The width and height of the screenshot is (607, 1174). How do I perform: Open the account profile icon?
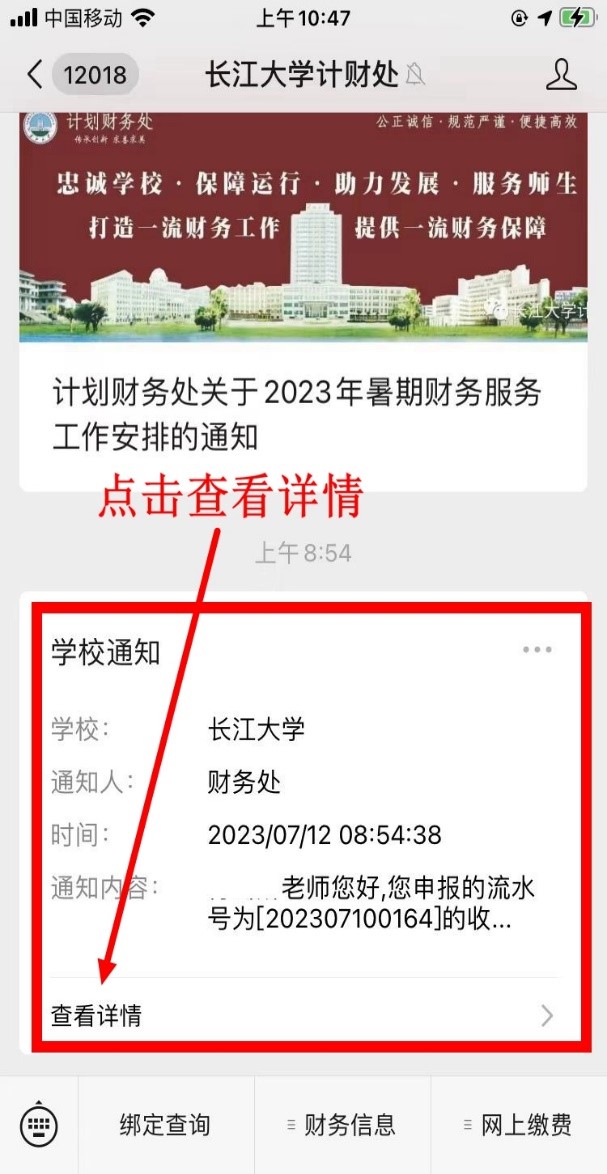coord(562,75)
